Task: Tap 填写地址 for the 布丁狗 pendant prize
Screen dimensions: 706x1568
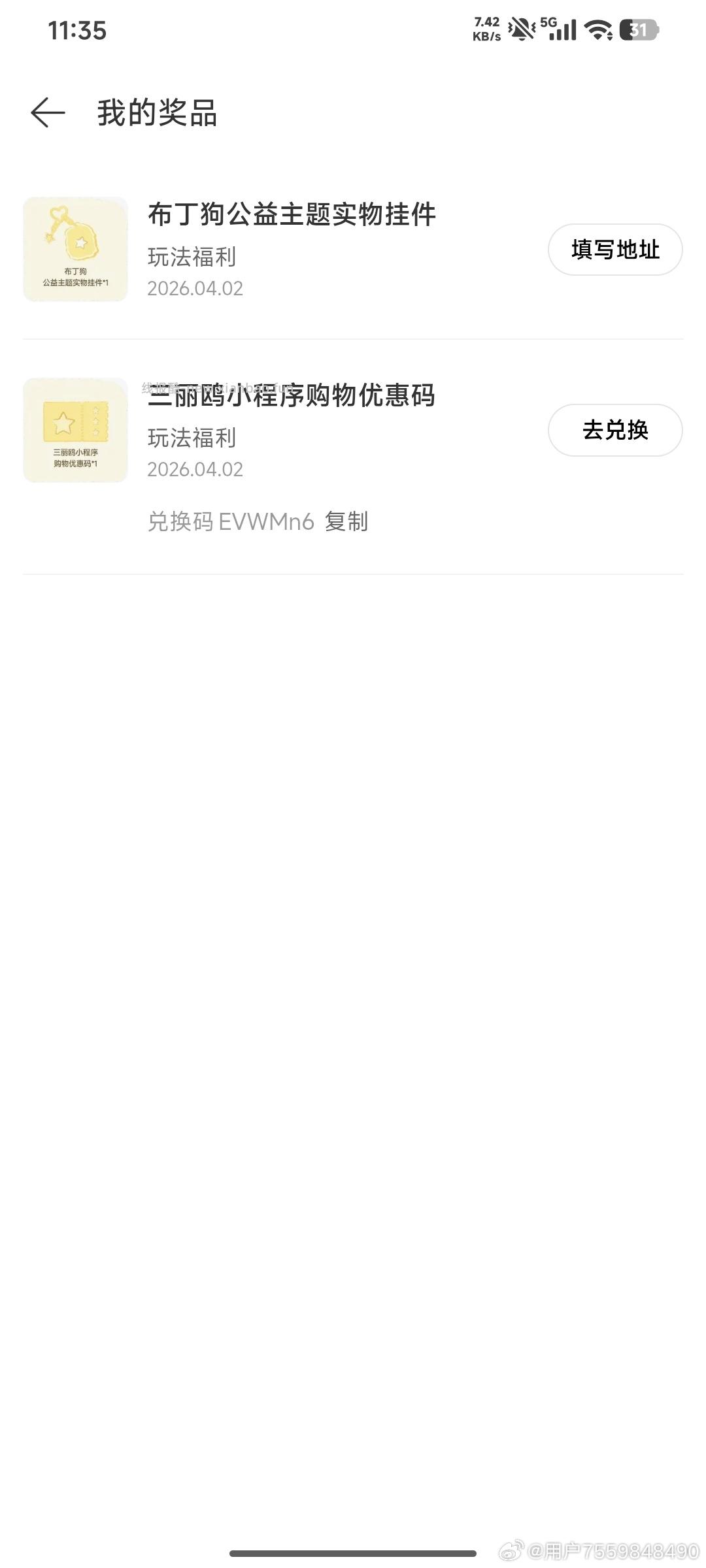Action: click(x=614, y=249)
